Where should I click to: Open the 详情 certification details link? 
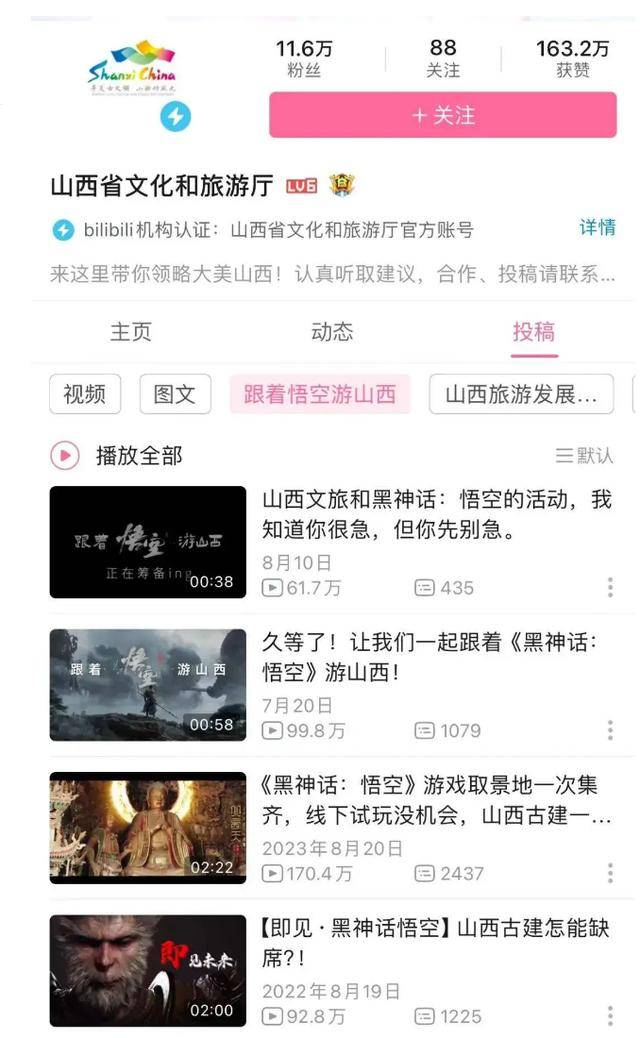[597, 227]
